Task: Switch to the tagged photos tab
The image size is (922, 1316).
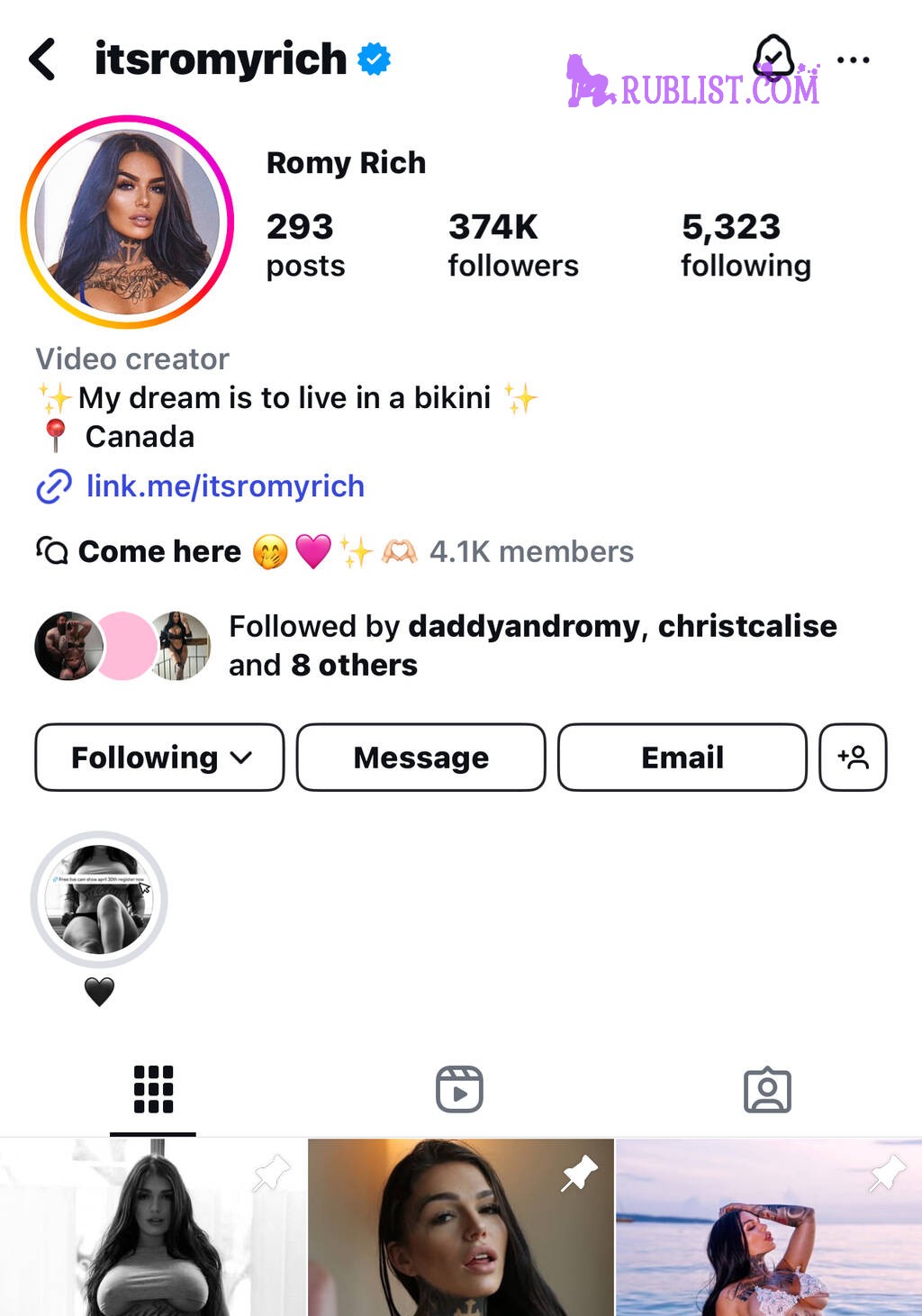Action: (x=767, y=1090)
